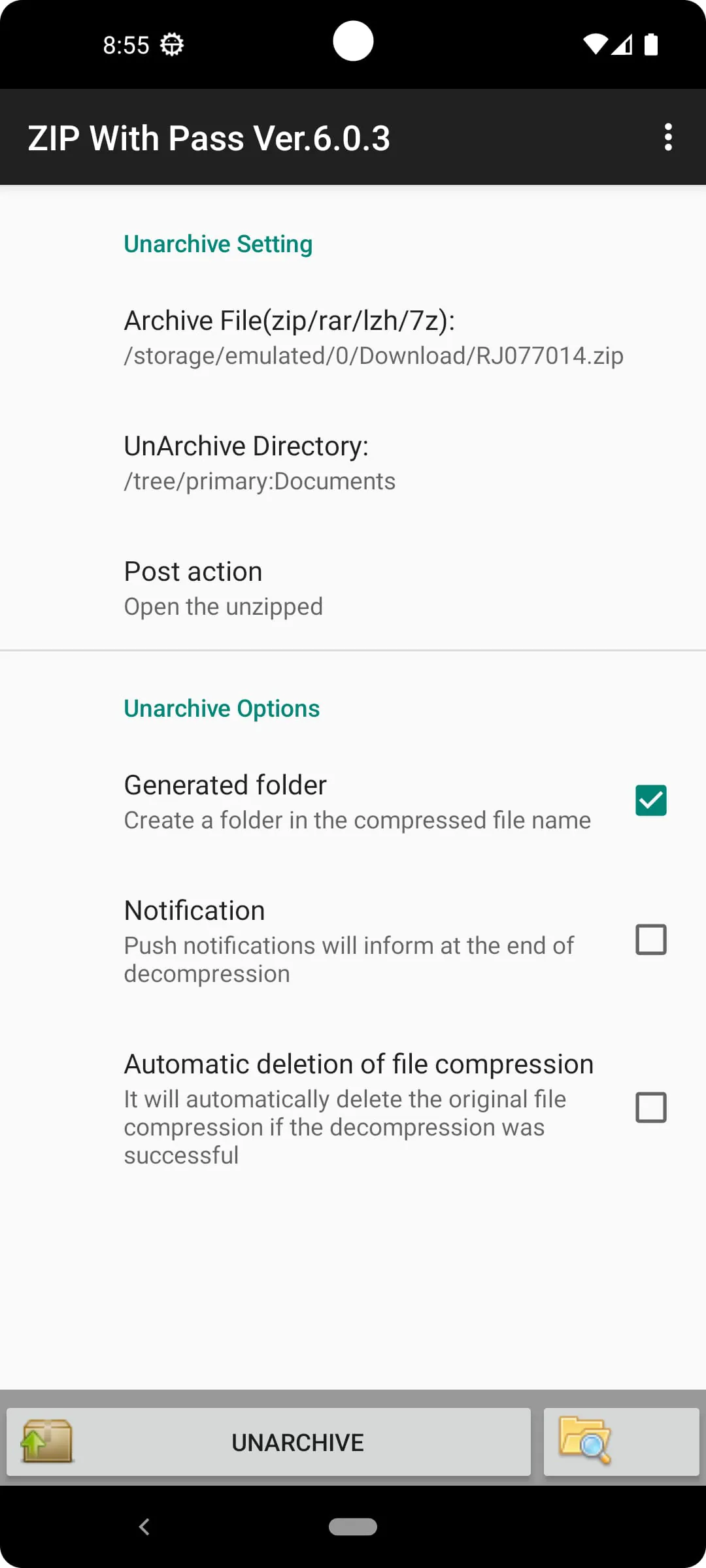The width and height of the screenshot is (706, 1568).
Task: Tap the ZIP With Pass title bar
Action: click(x=209, y=137)
